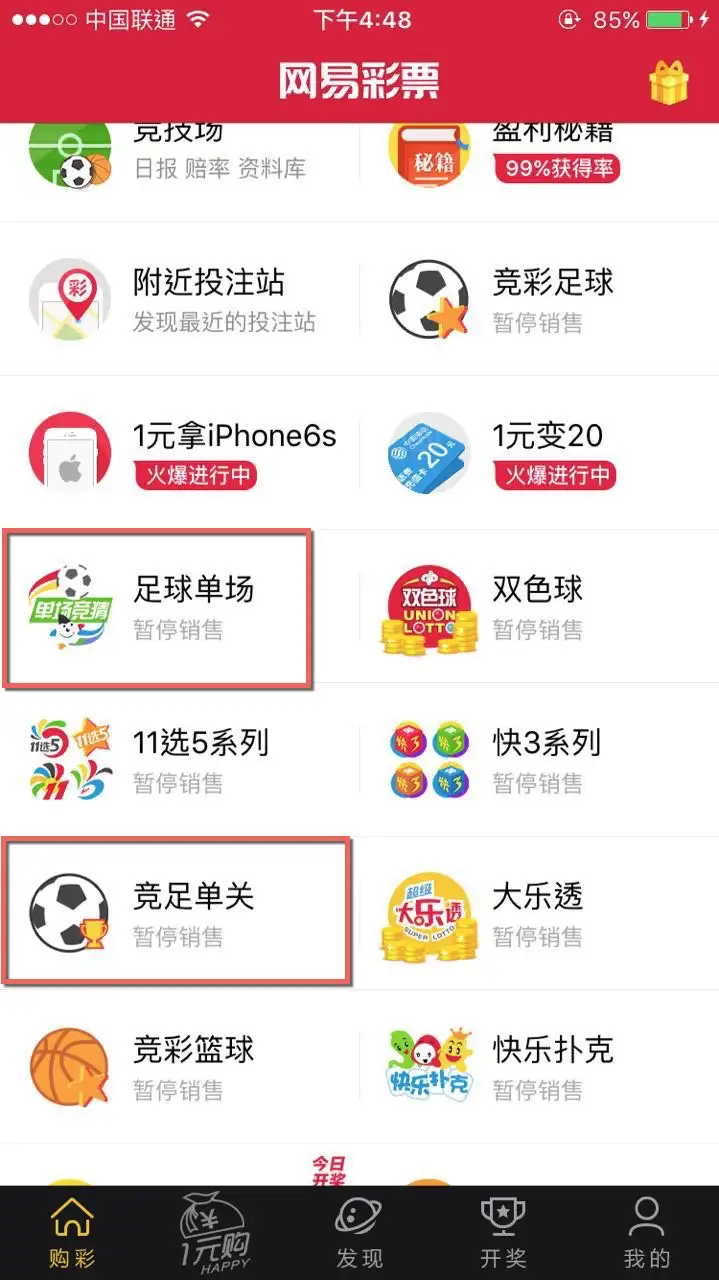Open 大乐透 lottery

538,913
